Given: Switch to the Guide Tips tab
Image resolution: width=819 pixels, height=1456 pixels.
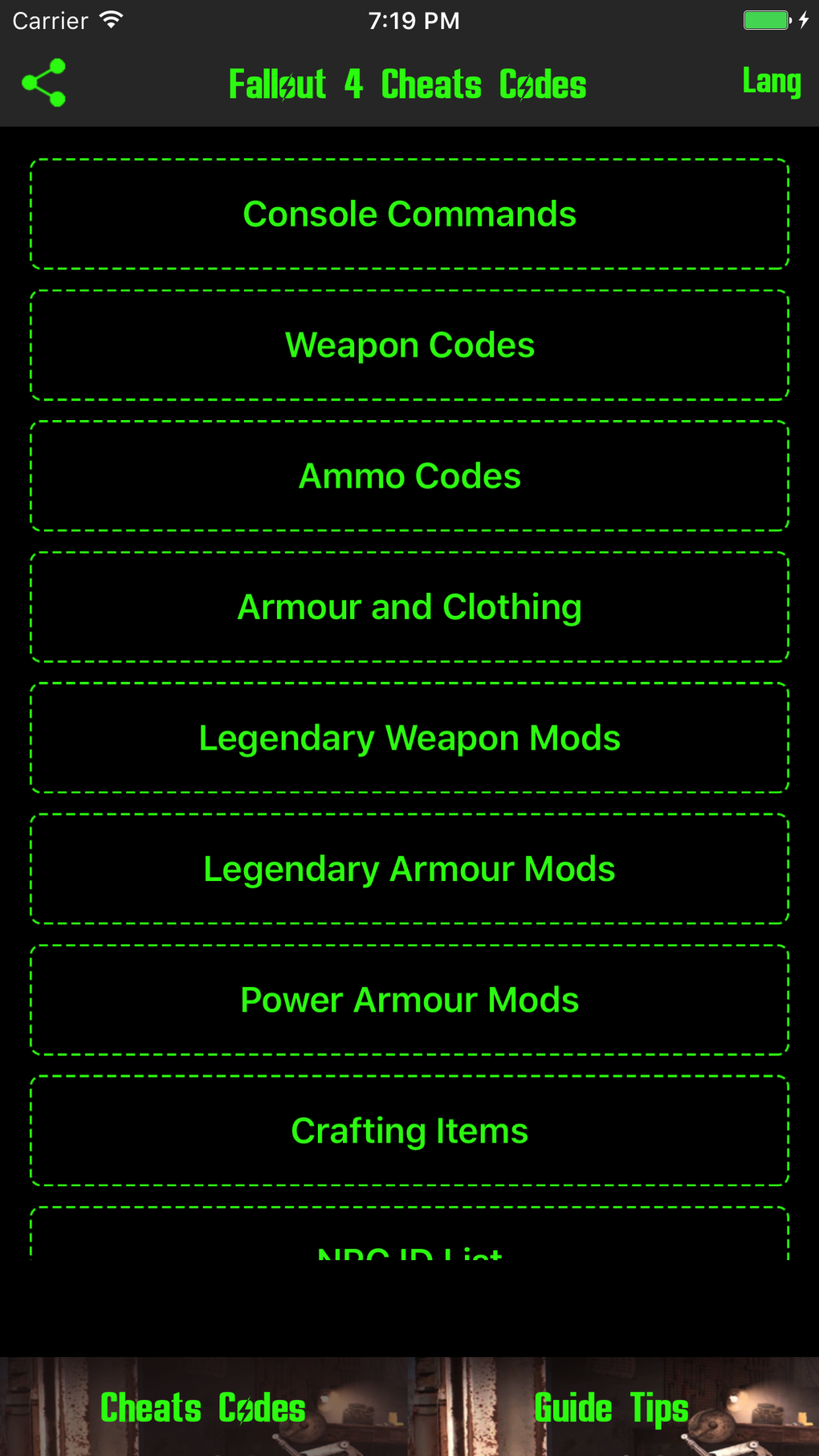Looking at the screenshot, I should (612, 1407).
